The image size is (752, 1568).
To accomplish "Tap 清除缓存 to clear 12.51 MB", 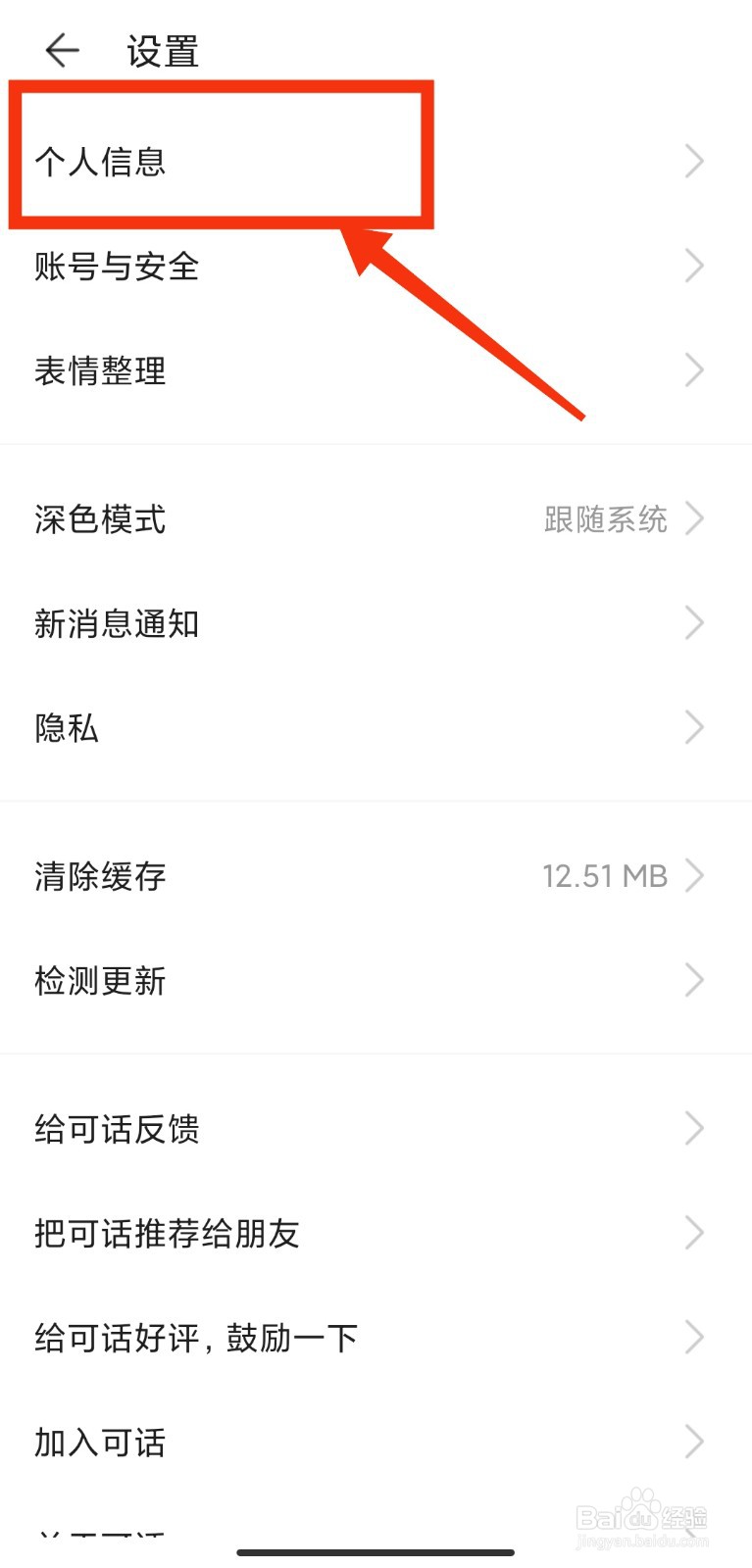I will click(x=376, y=875).
